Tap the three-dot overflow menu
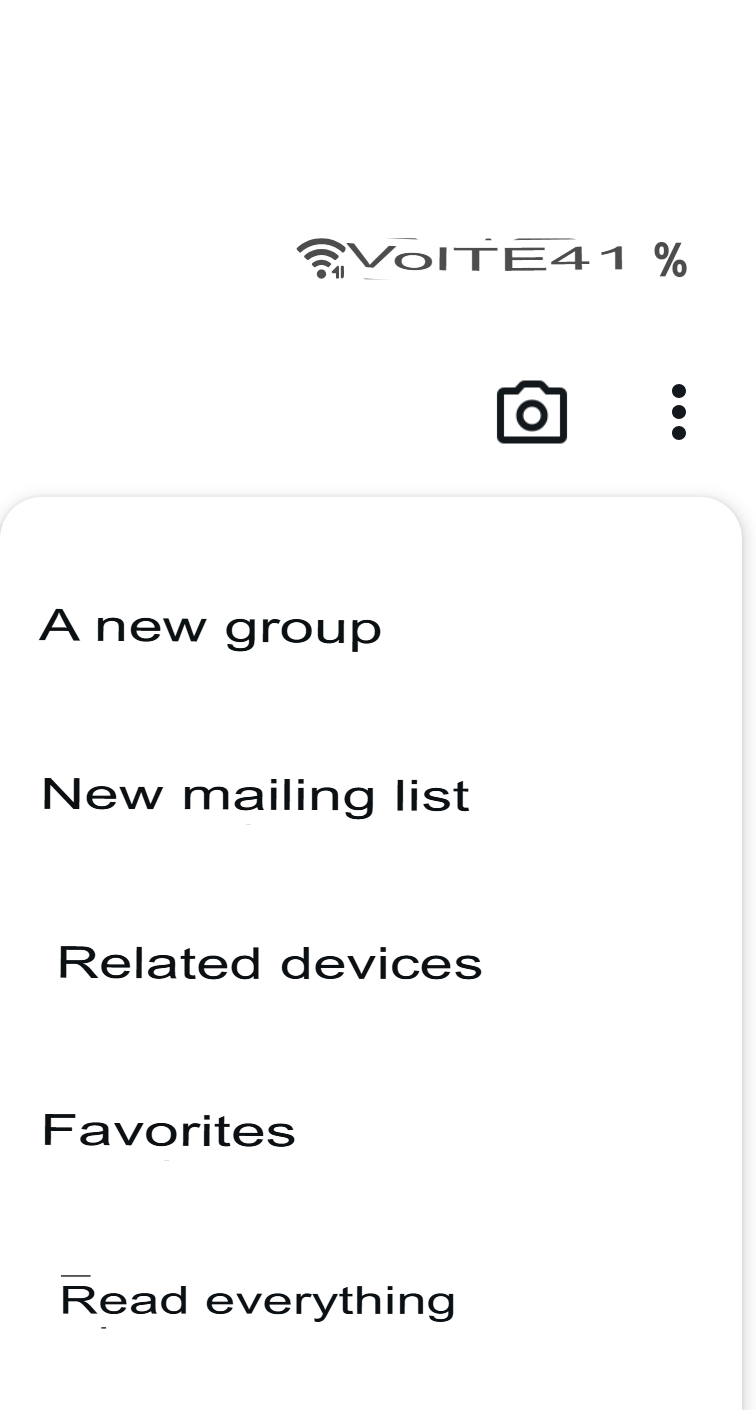The image size is (756, 1410). click(x=679, y=412)
